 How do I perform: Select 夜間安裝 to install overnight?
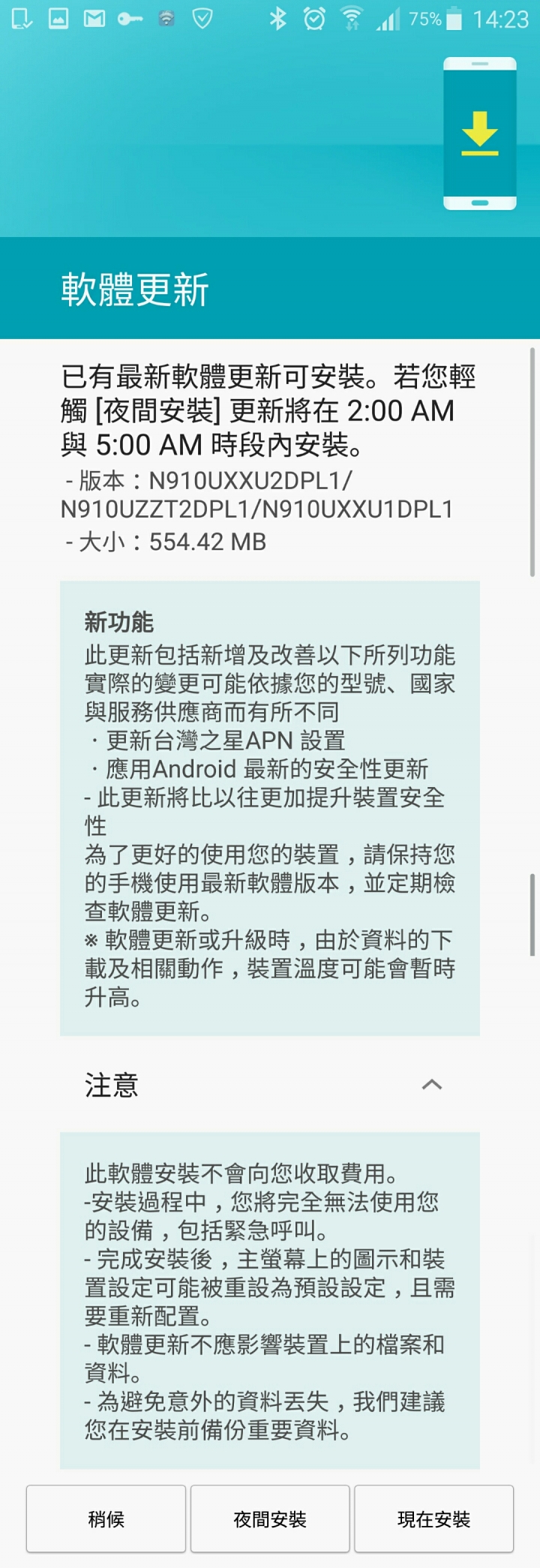click(270, 1518)
